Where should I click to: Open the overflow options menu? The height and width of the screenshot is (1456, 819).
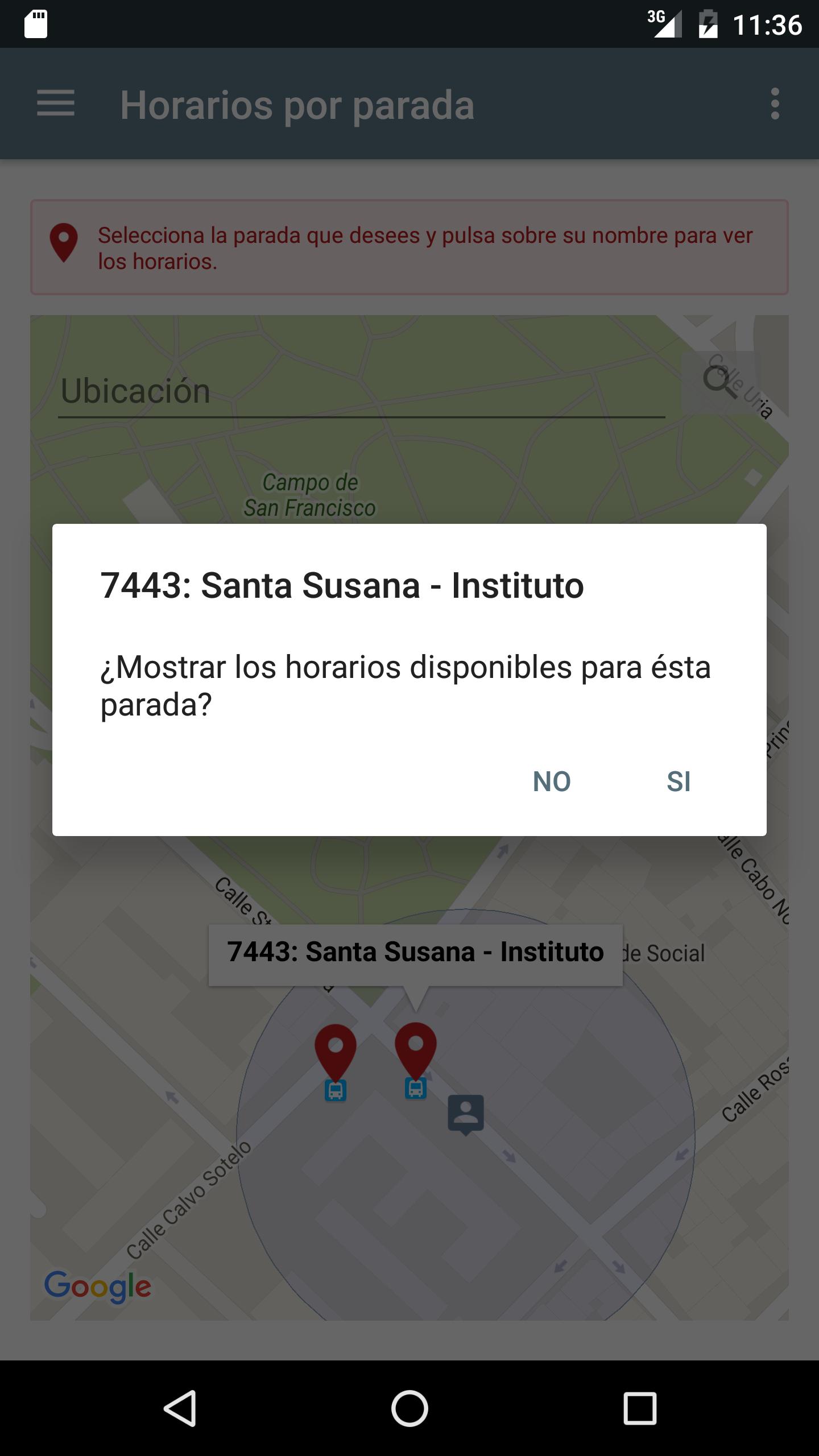(775, 105)
